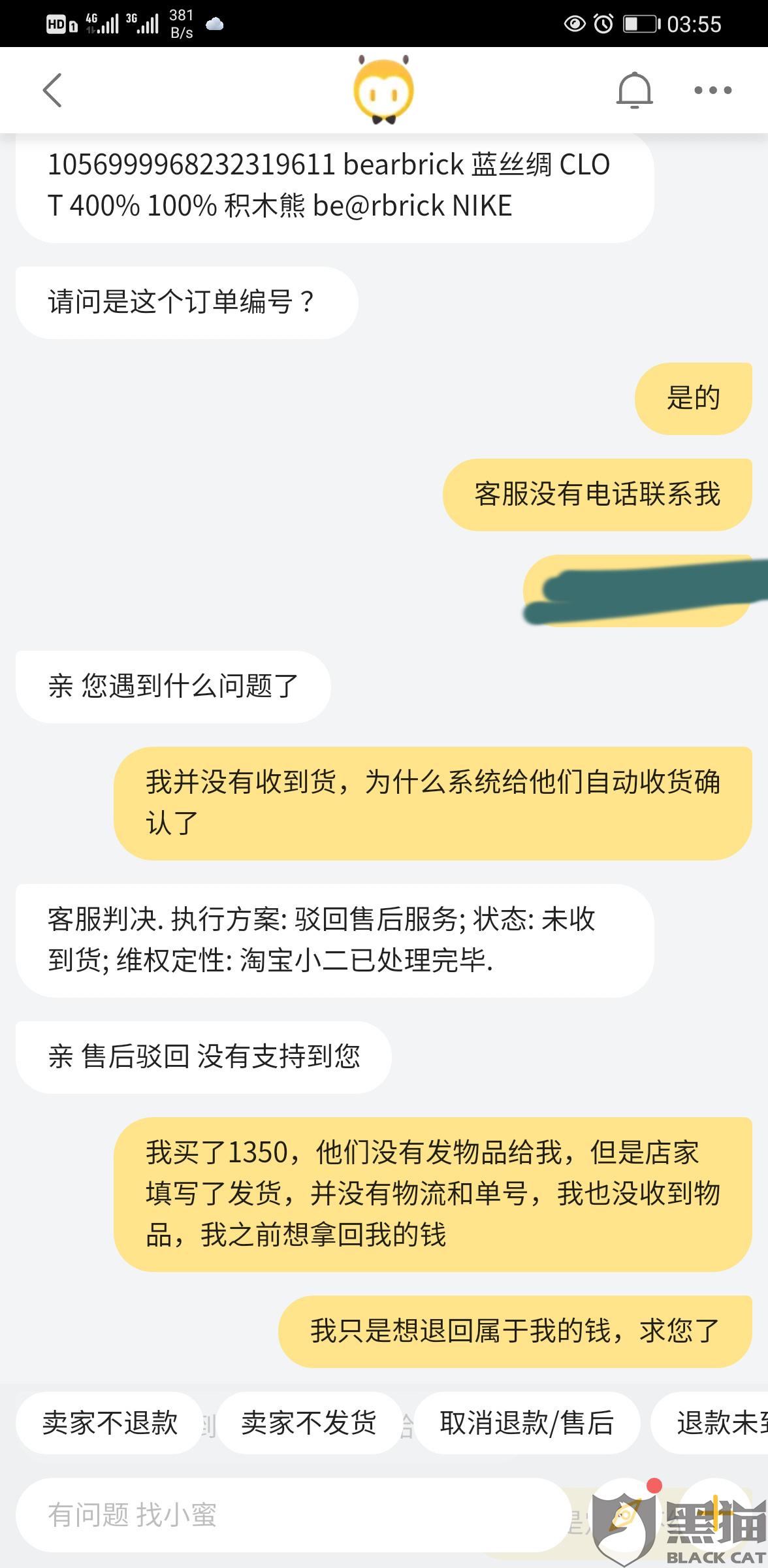Focus the 有问题 找小蜜 message field
Image resolution: width=768 pixels, height=1568 pixels.
293,1514
